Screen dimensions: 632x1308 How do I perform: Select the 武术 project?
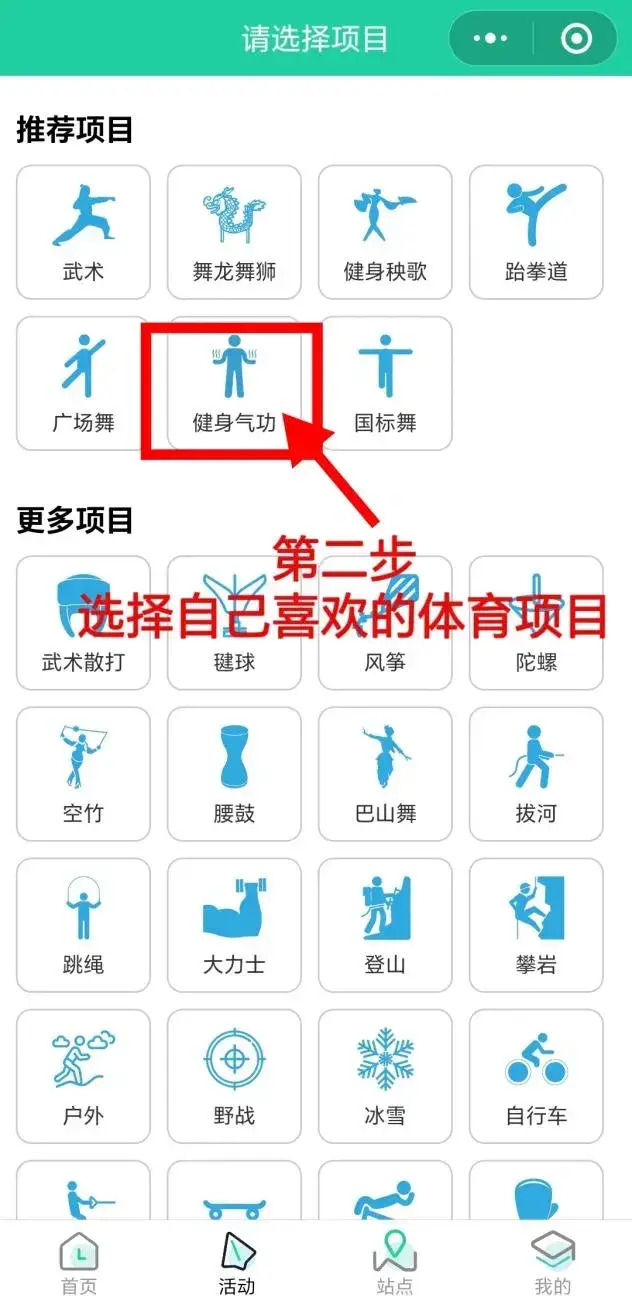click(83, 232)
